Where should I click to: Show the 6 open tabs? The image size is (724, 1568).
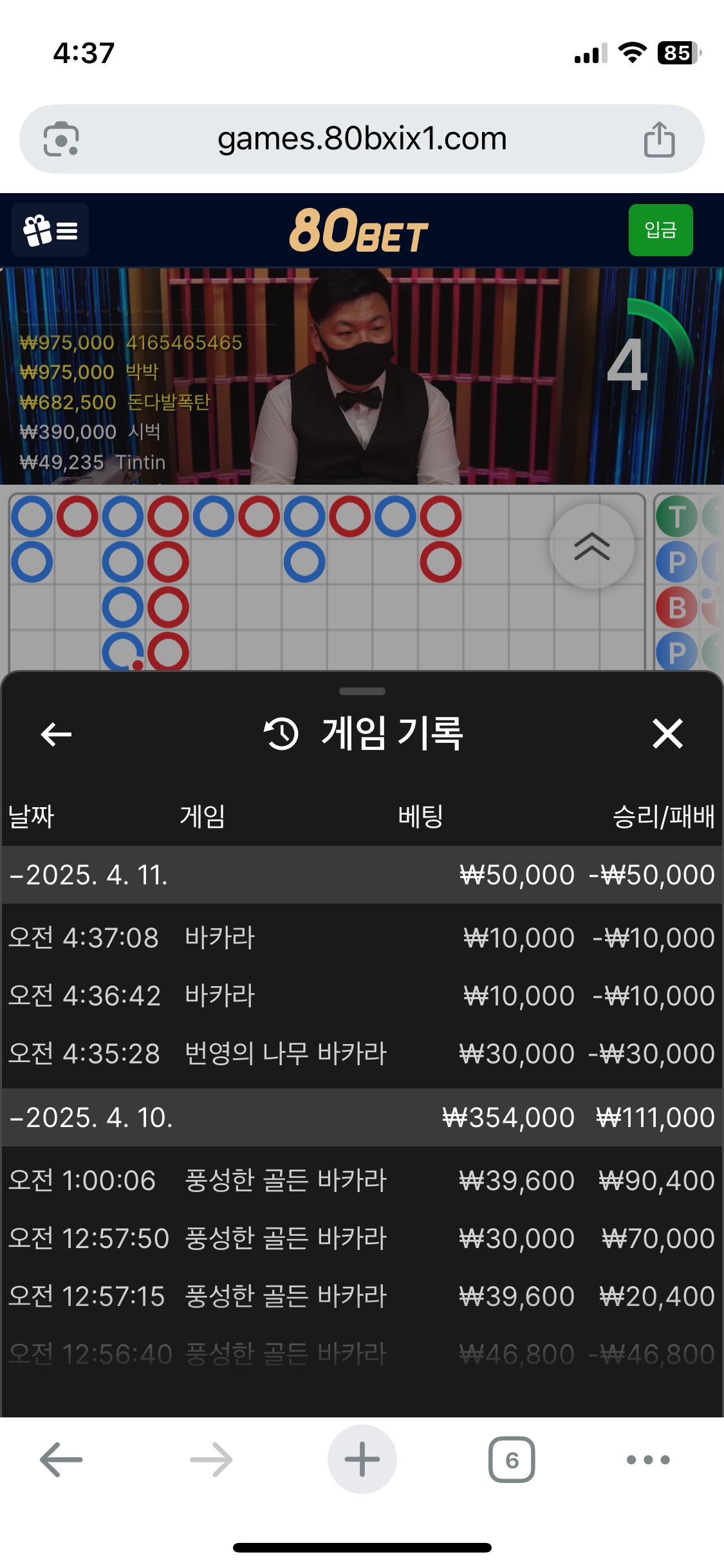point(512,1459)
